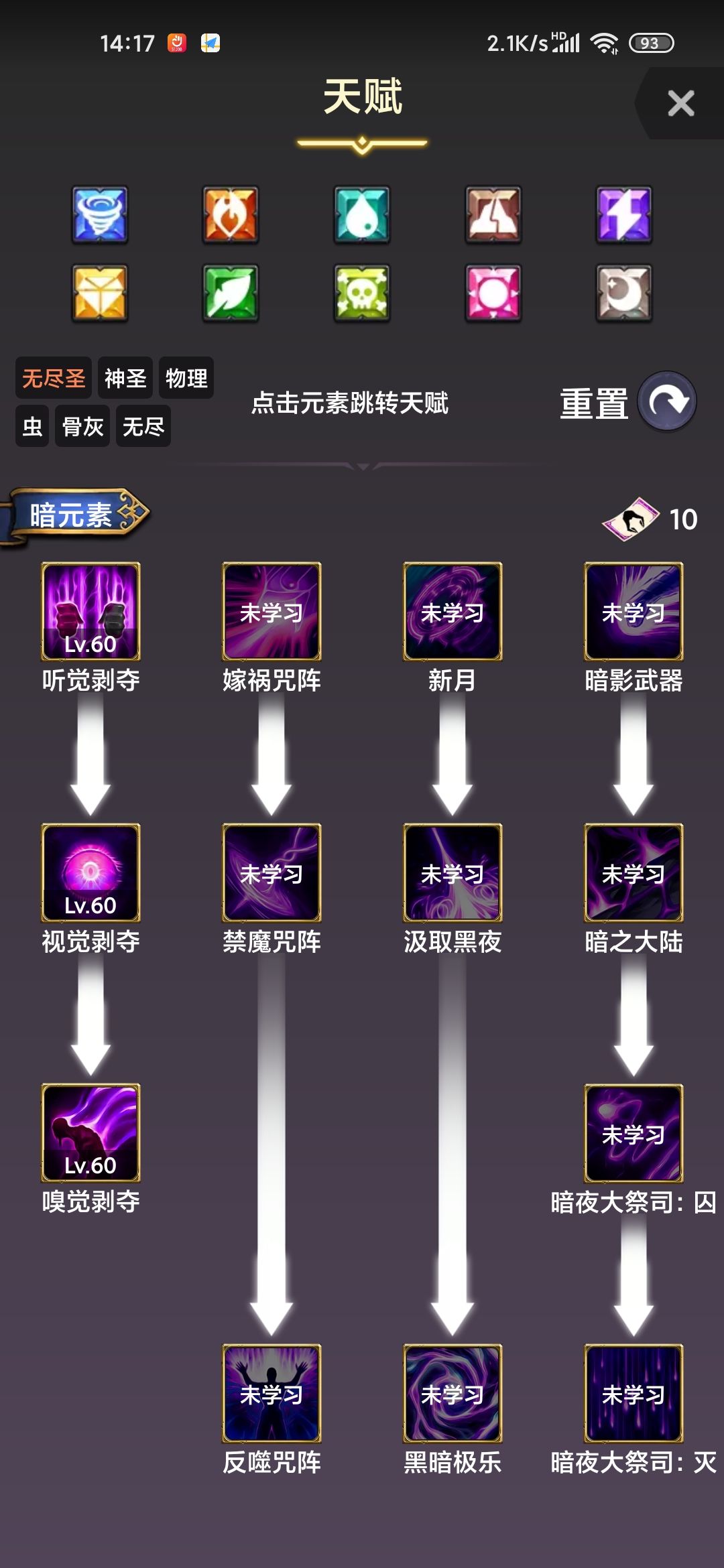Select the green skull poison element icon

point(361,293)
